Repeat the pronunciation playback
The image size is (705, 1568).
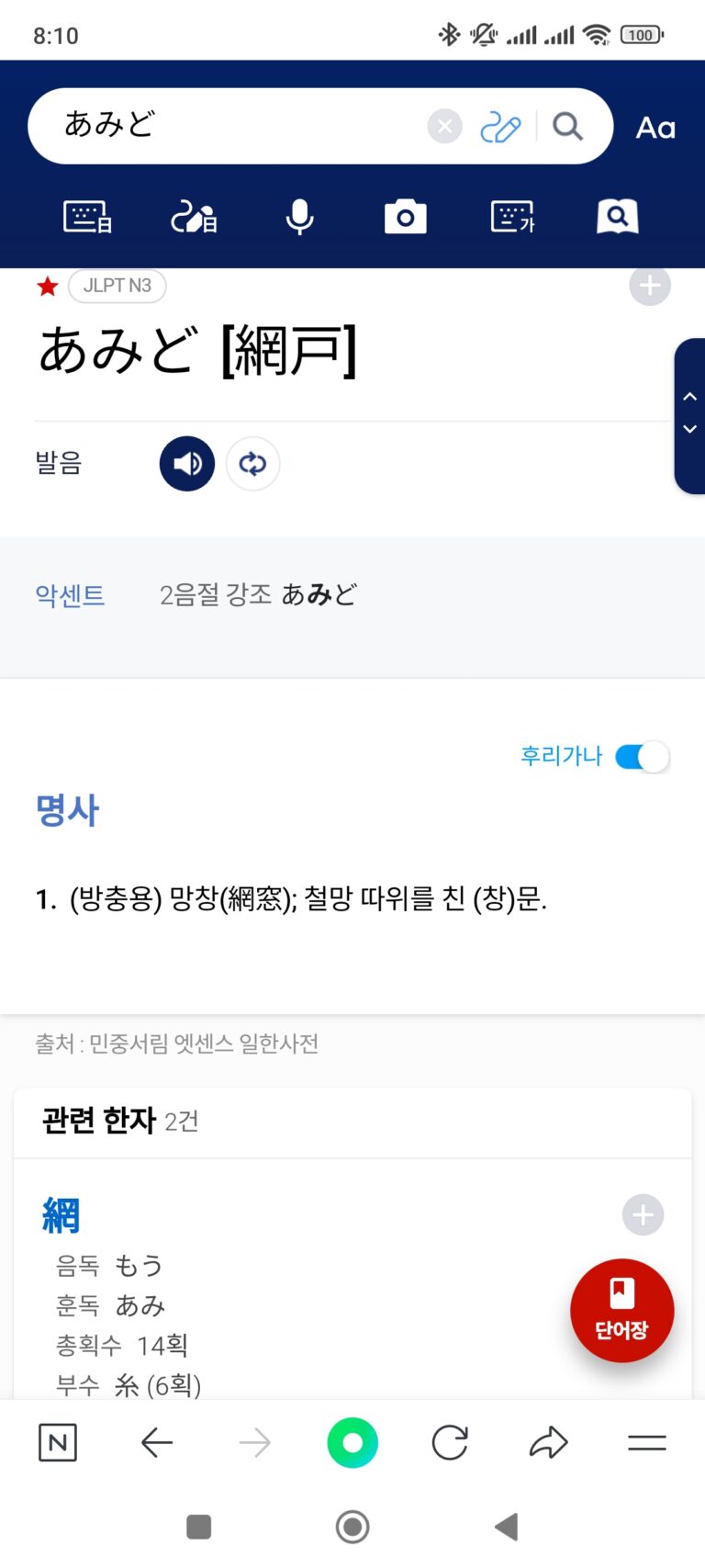click(252, 464)
